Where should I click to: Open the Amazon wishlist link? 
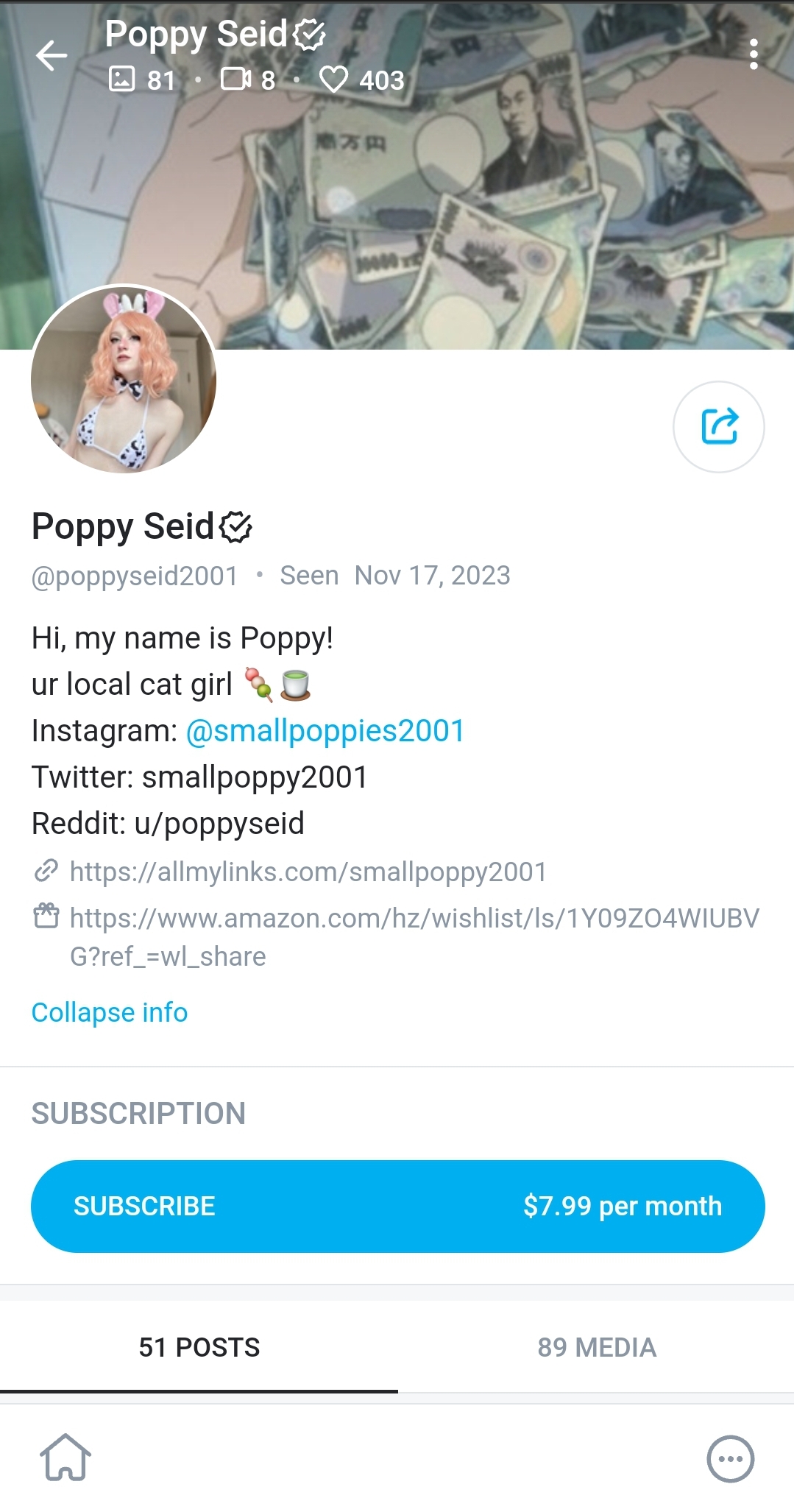click(414, 919)
